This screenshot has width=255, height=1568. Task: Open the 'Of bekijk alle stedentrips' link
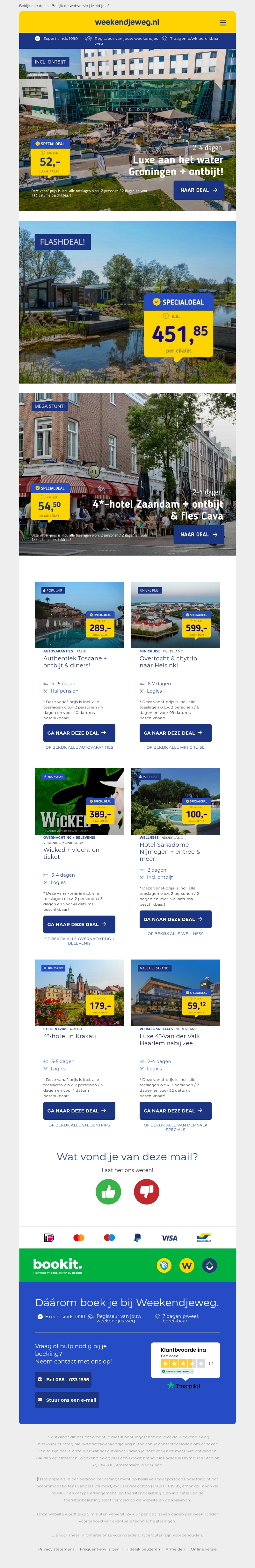pos(79,1126)
